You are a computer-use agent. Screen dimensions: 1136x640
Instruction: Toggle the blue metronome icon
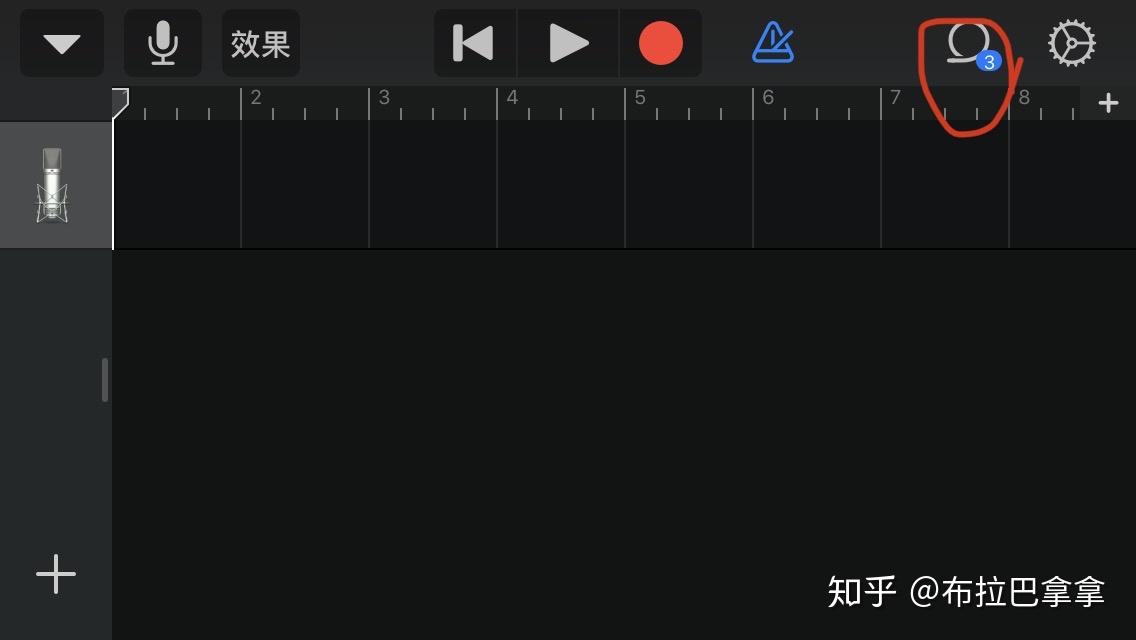pyautogui.click(x=773, y=43)
